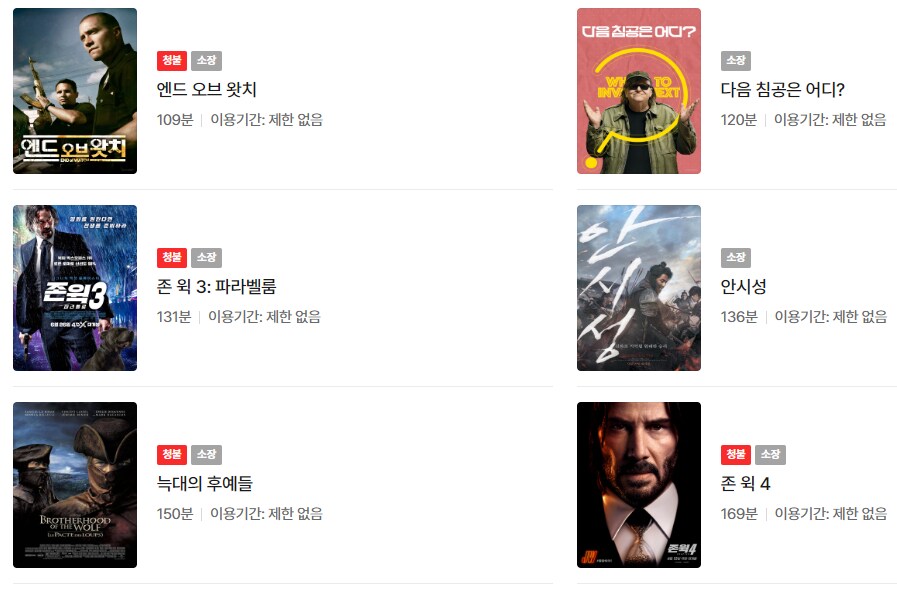Select 존 윅 3: 파라벨룸 from the list
Image resolution: width=897 pixels, height=594 pixels.
pos(216,287)
